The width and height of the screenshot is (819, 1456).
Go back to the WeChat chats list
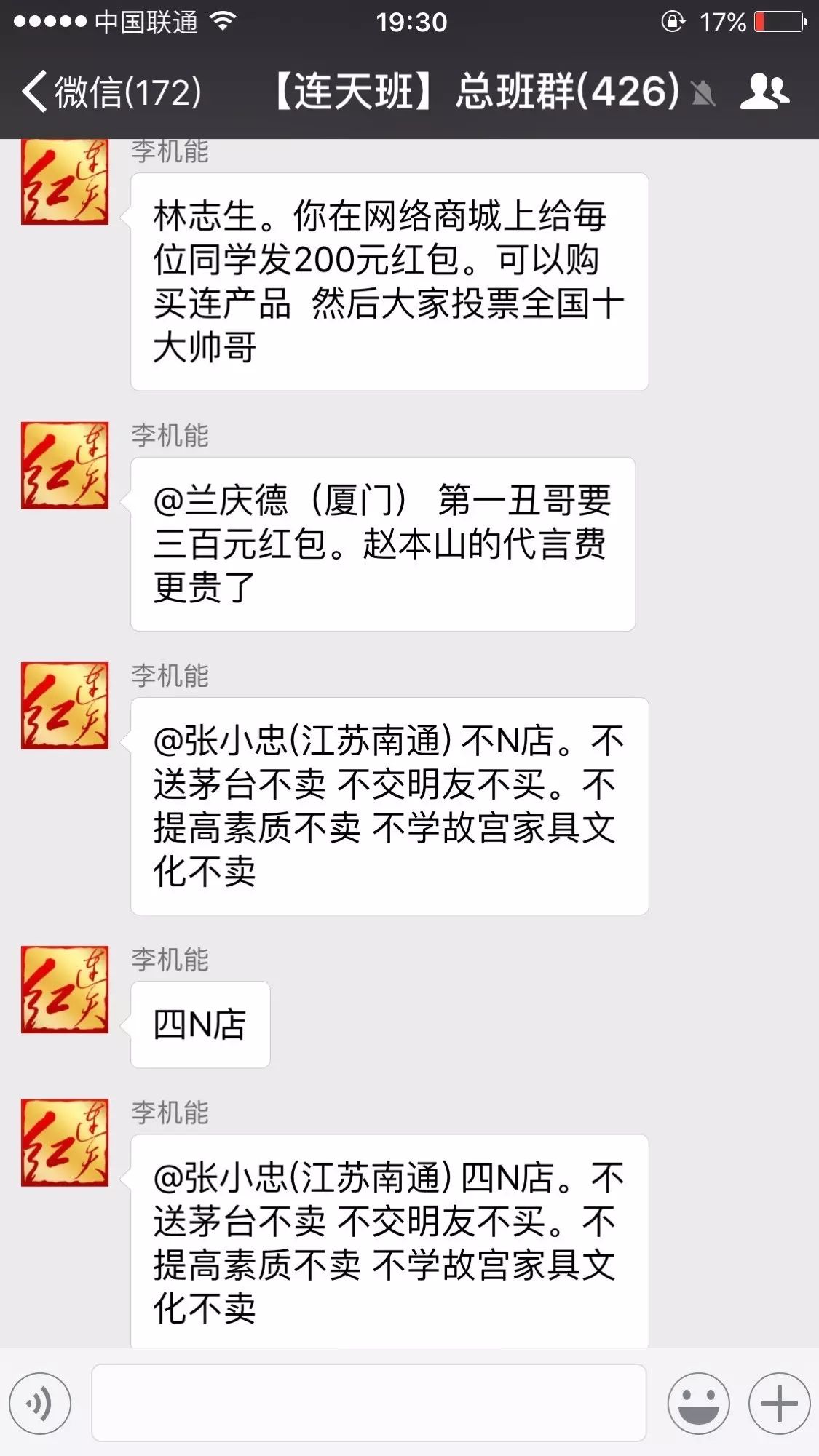(x=109, y=92)
